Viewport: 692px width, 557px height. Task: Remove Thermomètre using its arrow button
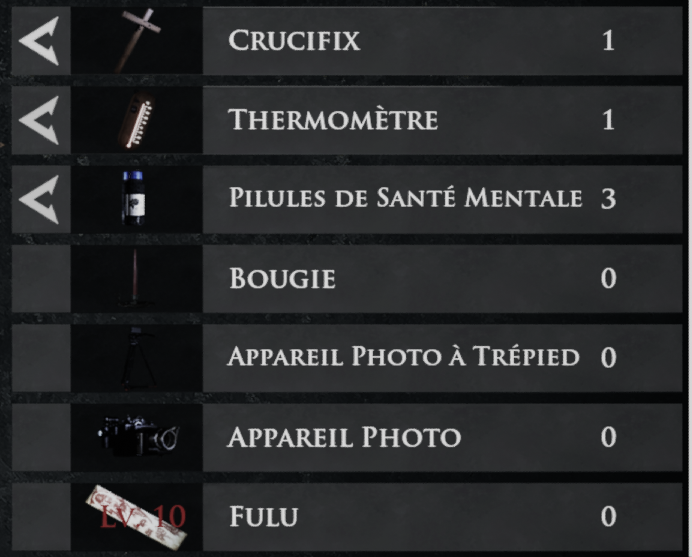tap(40, 120)
